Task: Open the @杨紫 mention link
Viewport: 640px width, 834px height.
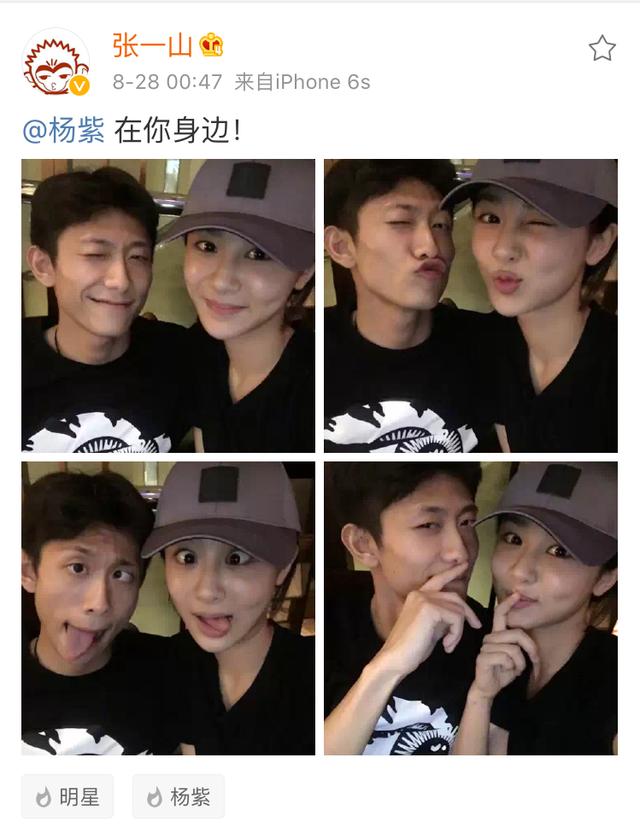Action: [x=63, y=130]
